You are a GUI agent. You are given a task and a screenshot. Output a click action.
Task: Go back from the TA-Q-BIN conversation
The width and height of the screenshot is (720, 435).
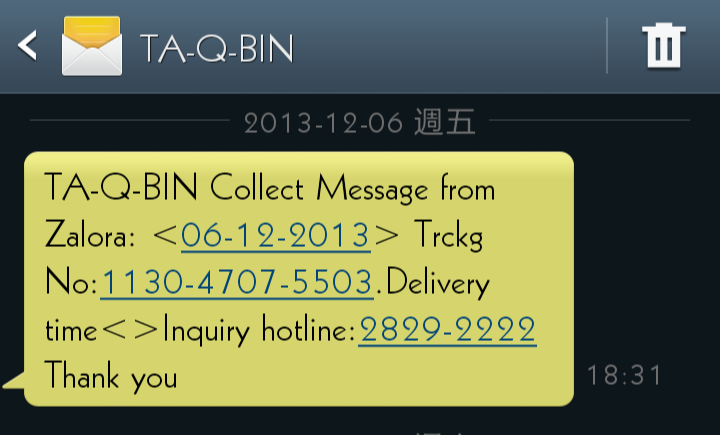point(28,45)
